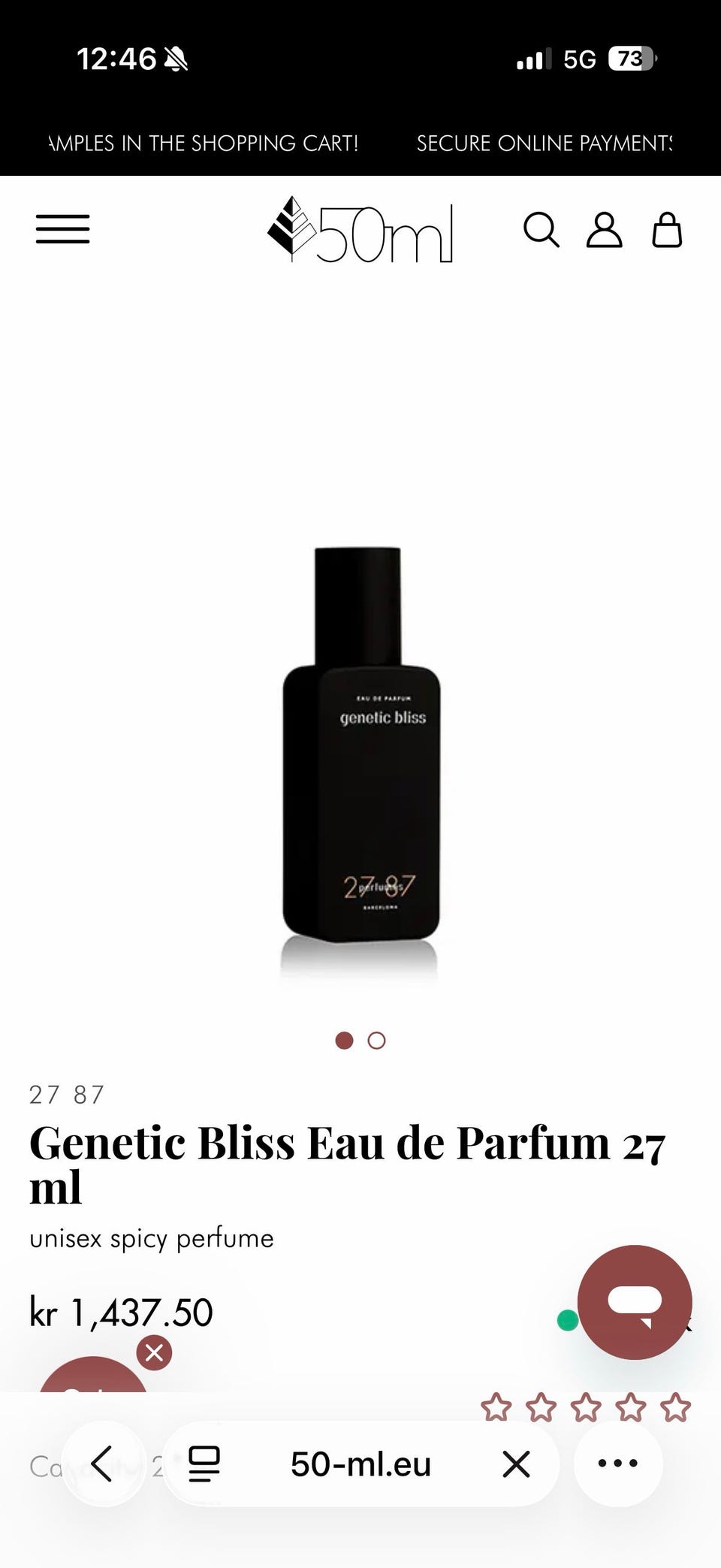The width and height of the screenshot is (721, 1568).
Task: Open the live chat bubble
Action: click(x=635, y=1302)
